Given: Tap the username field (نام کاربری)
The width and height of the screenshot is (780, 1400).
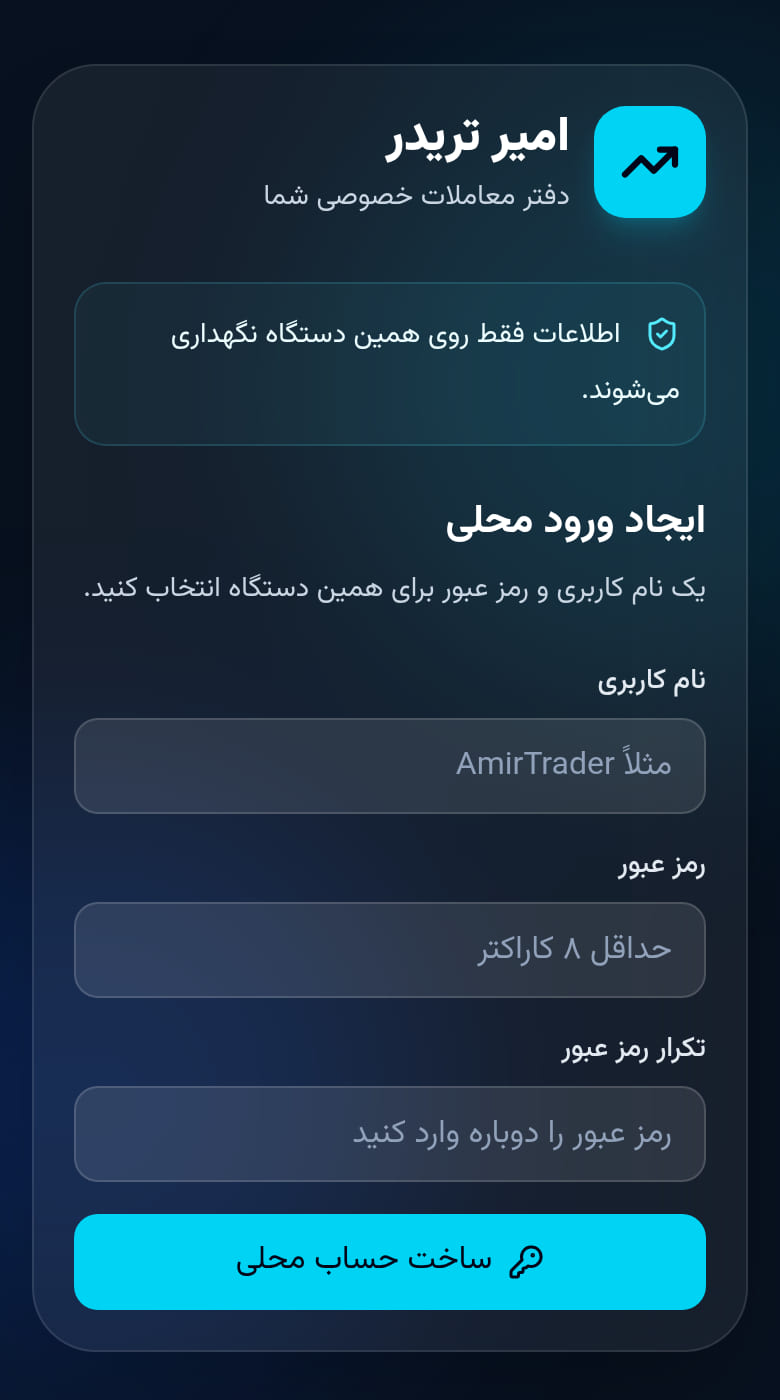Looking at the screenshot, I should click(x=390, y=766).
